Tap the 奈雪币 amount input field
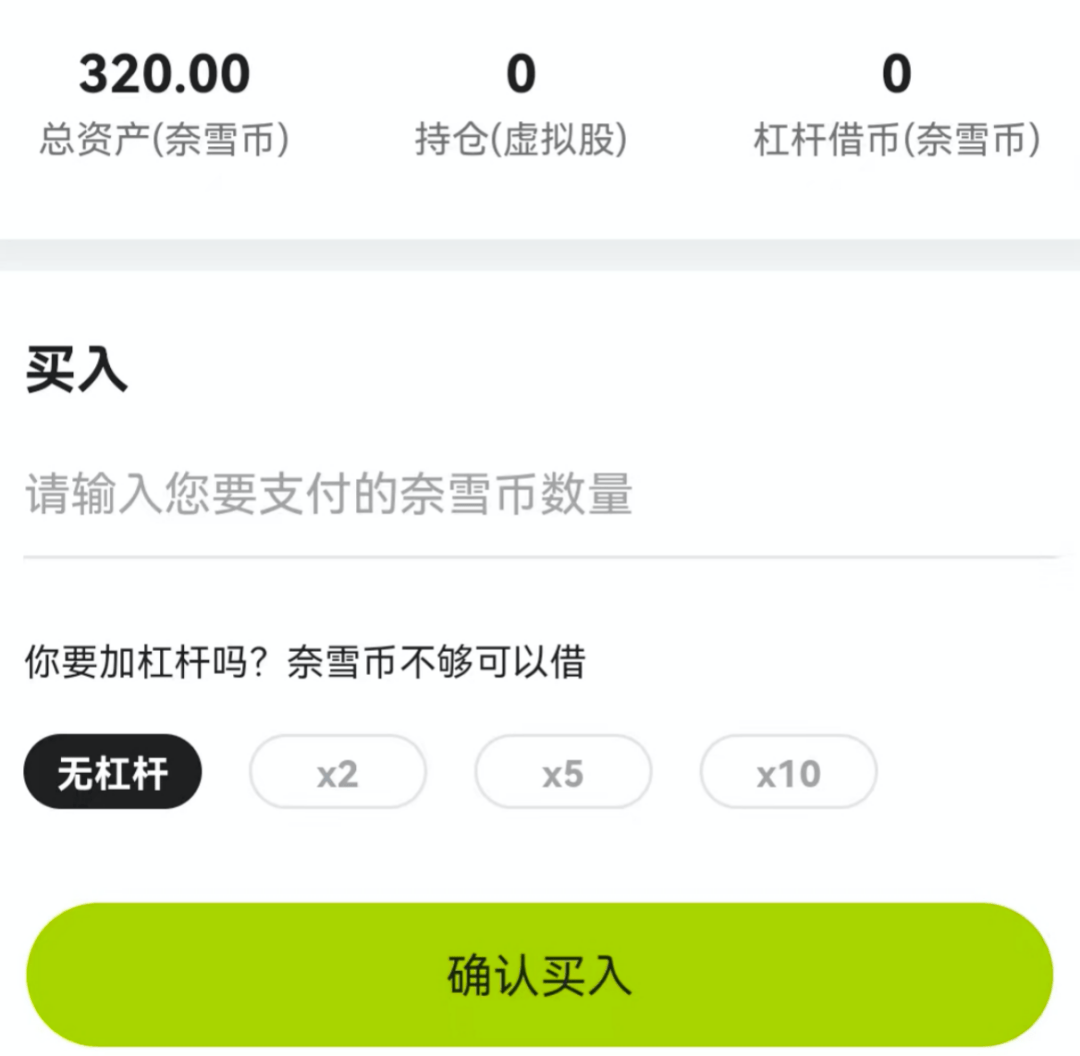Screen dimensions: 1080x1056 tap(540, 496)
